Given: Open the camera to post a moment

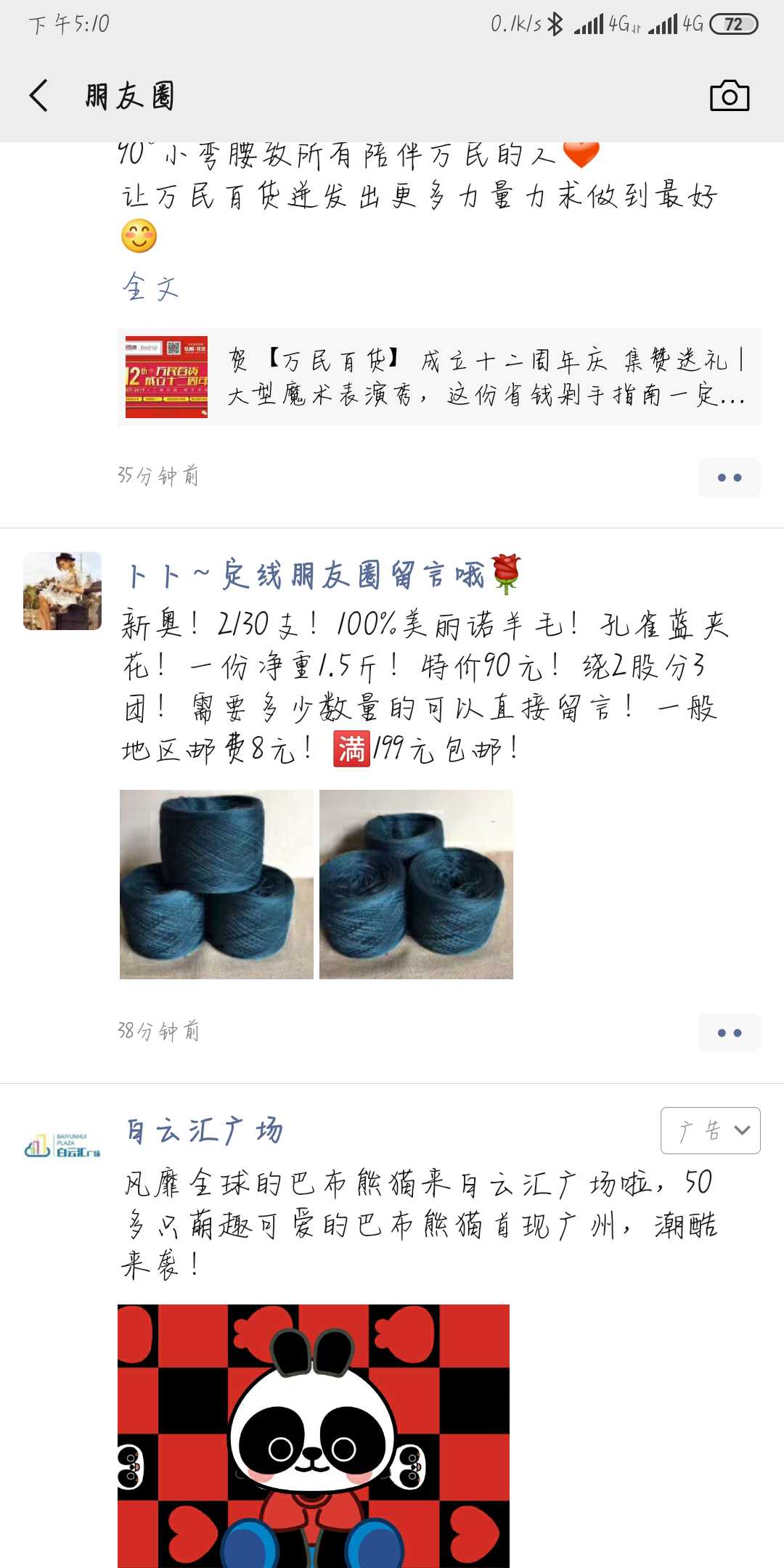Looking at the screenshot, I should pyautogui.click(x=730, y=96).
